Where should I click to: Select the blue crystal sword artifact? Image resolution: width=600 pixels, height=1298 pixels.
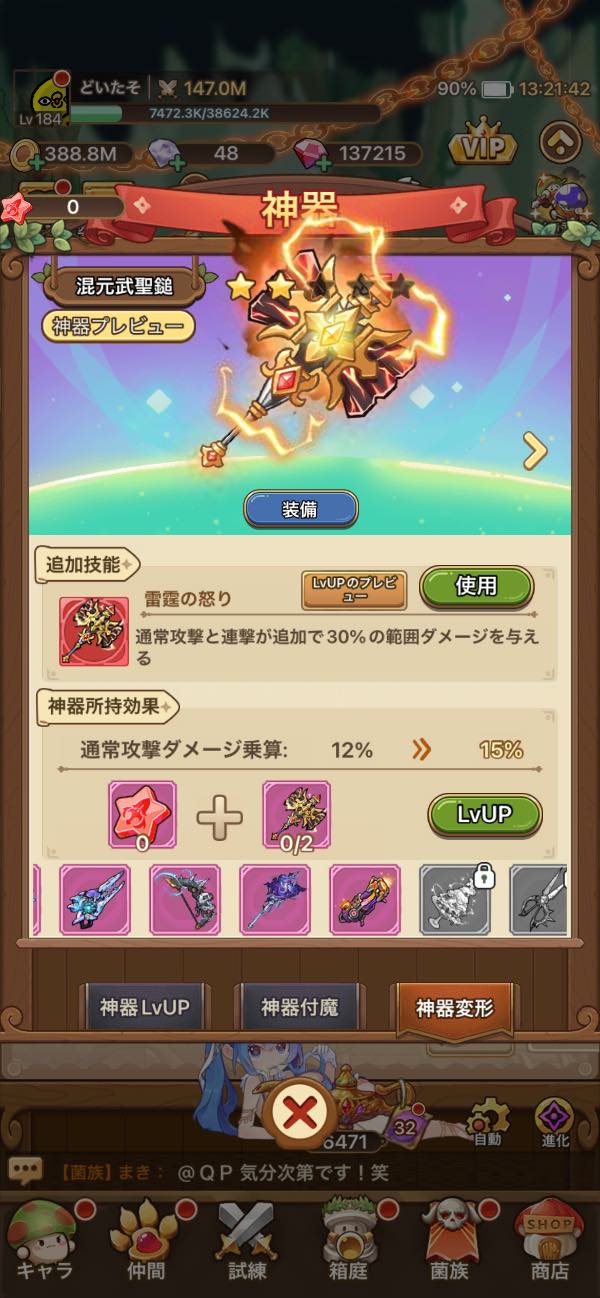tap(95, 899)
